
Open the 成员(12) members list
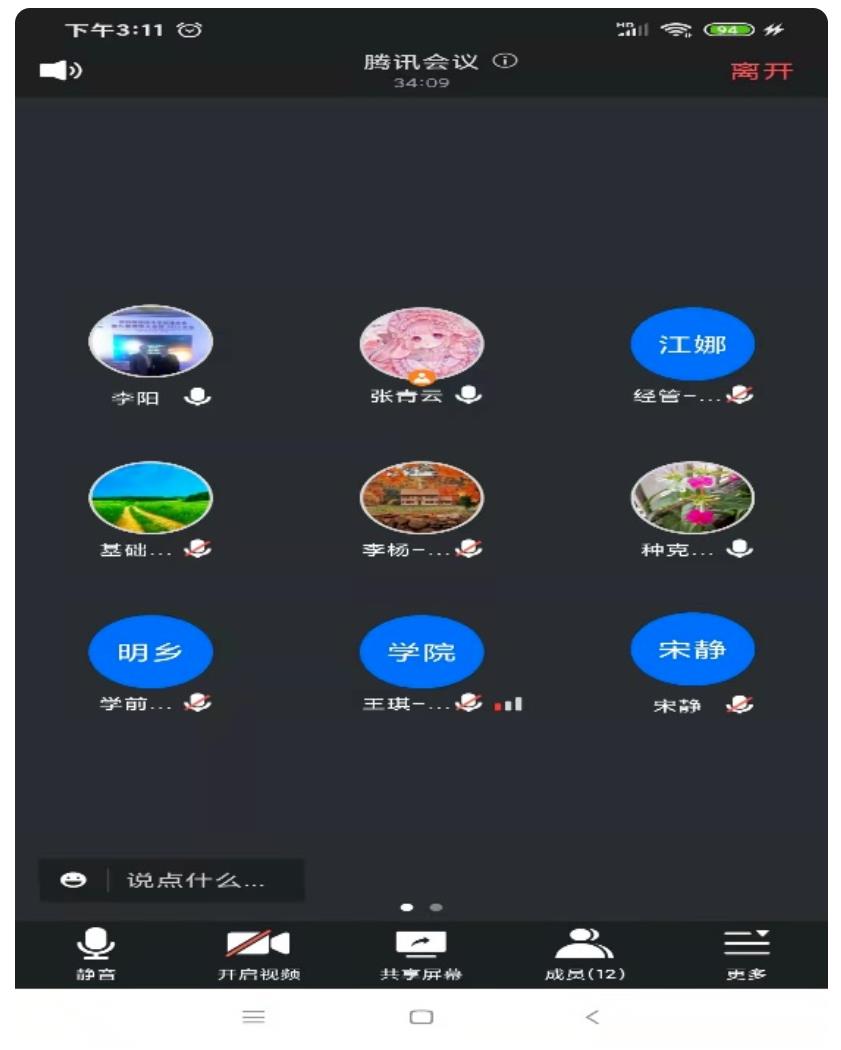pyautogui.click(x=584, y=953)
